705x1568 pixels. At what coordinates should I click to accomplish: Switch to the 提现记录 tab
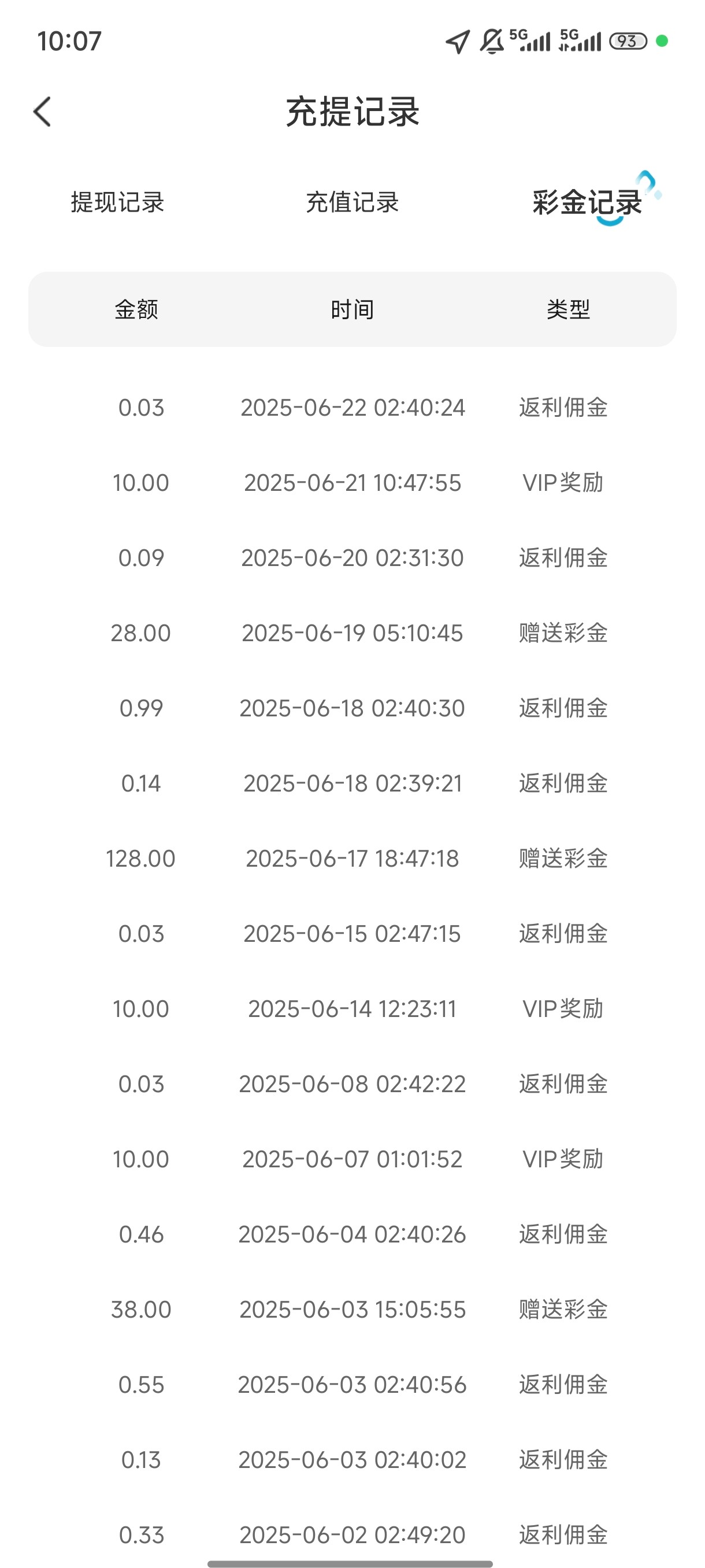pos(117,202)
